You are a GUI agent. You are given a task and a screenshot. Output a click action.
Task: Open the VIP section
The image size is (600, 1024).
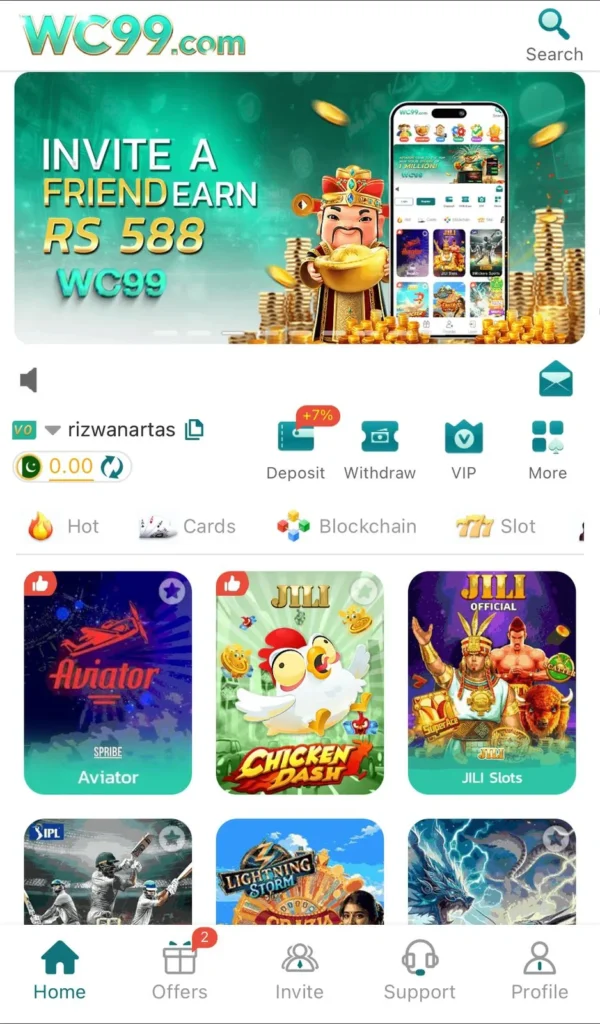pos(463,449)
